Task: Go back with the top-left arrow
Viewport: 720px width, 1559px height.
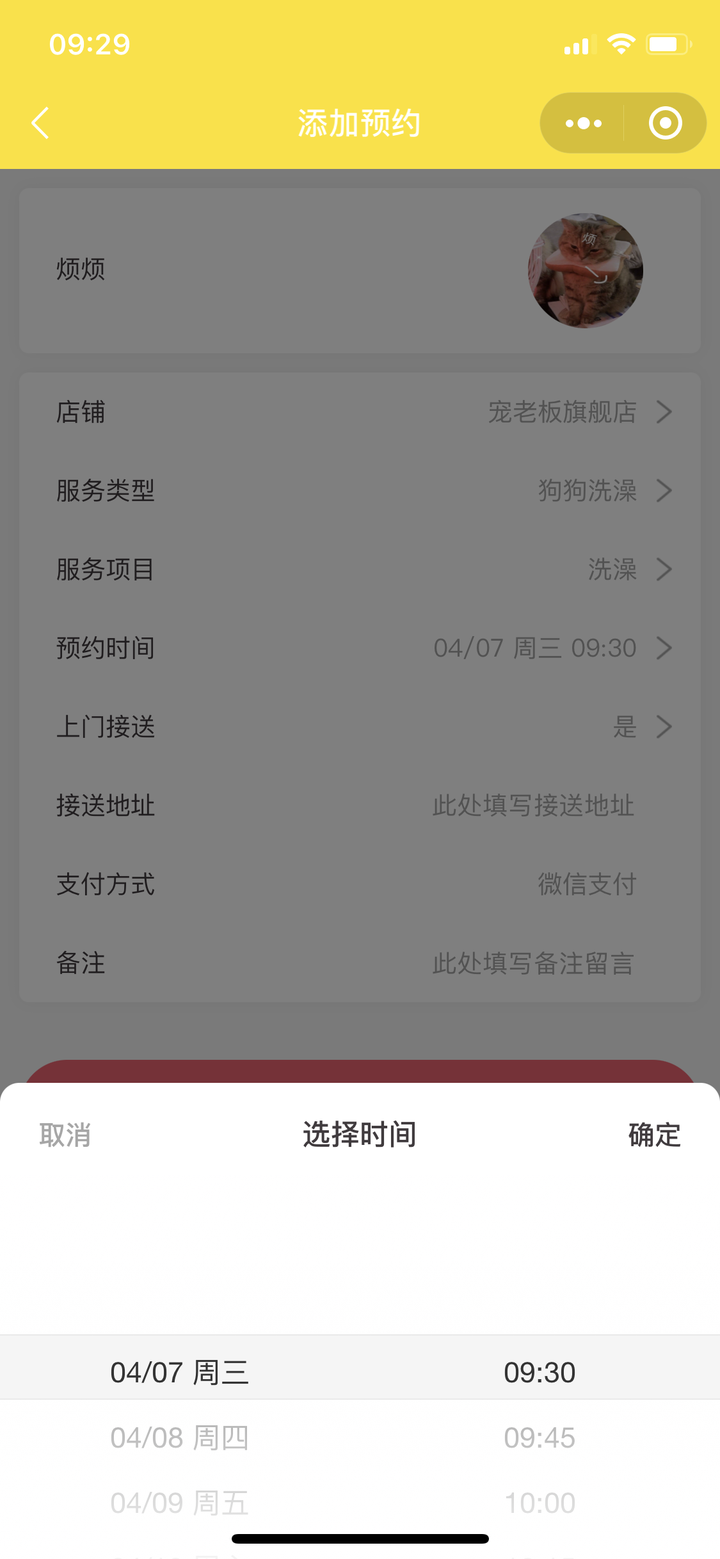Action: 40,123
